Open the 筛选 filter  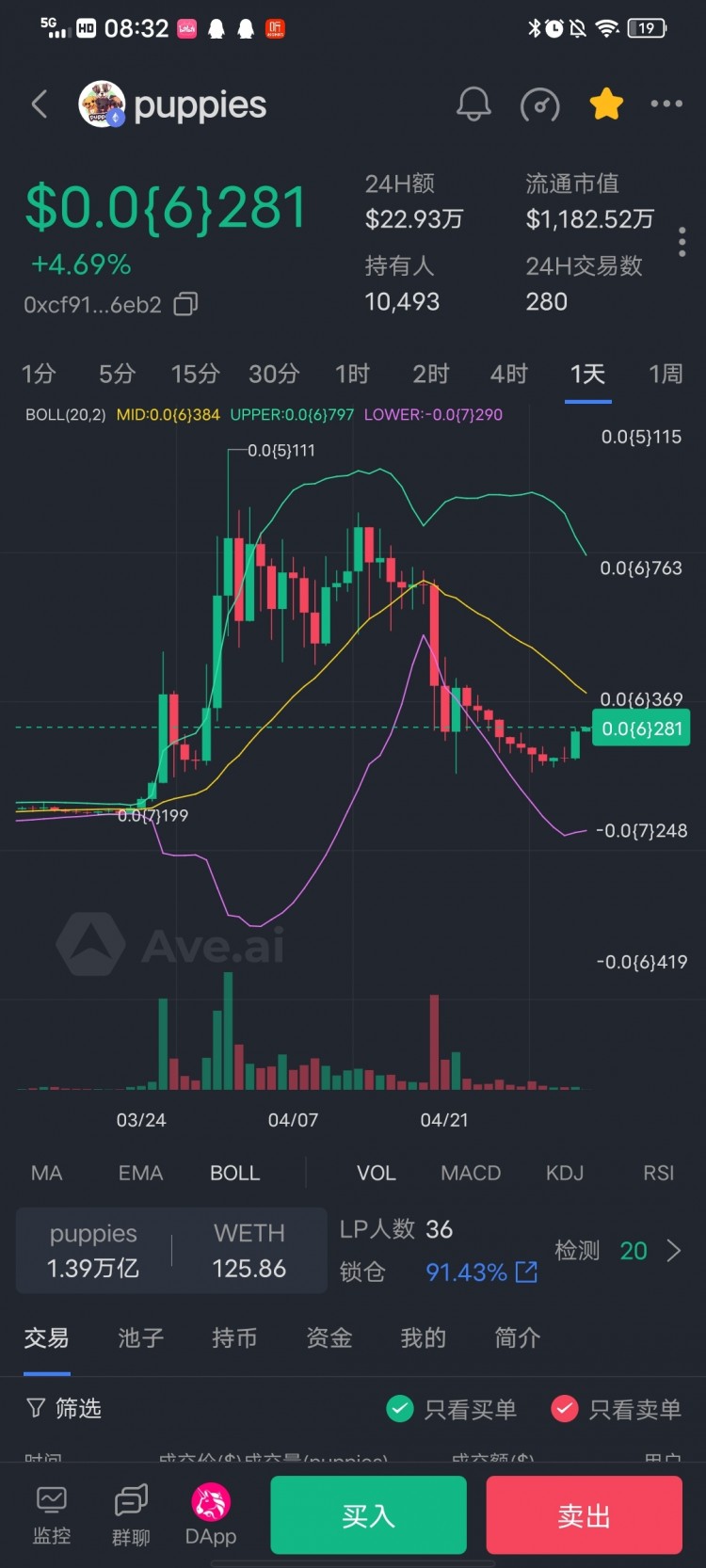64,1408
